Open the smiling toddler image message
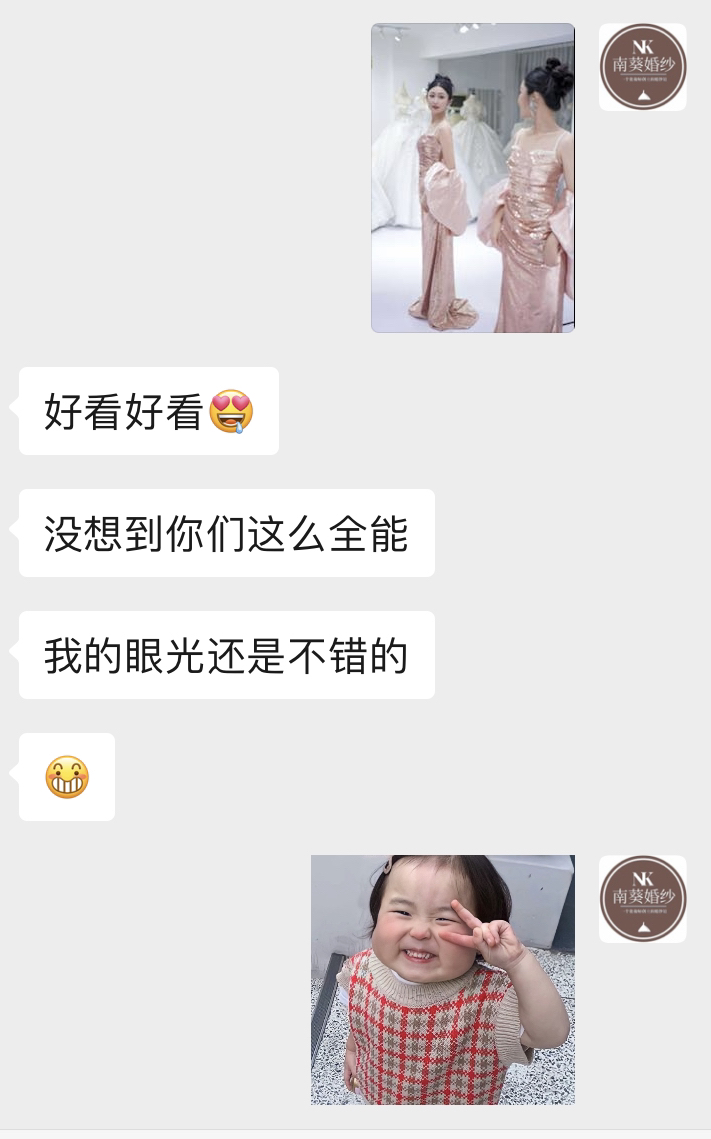Screen dimensions: 711x1139 [x=442, y=979]
